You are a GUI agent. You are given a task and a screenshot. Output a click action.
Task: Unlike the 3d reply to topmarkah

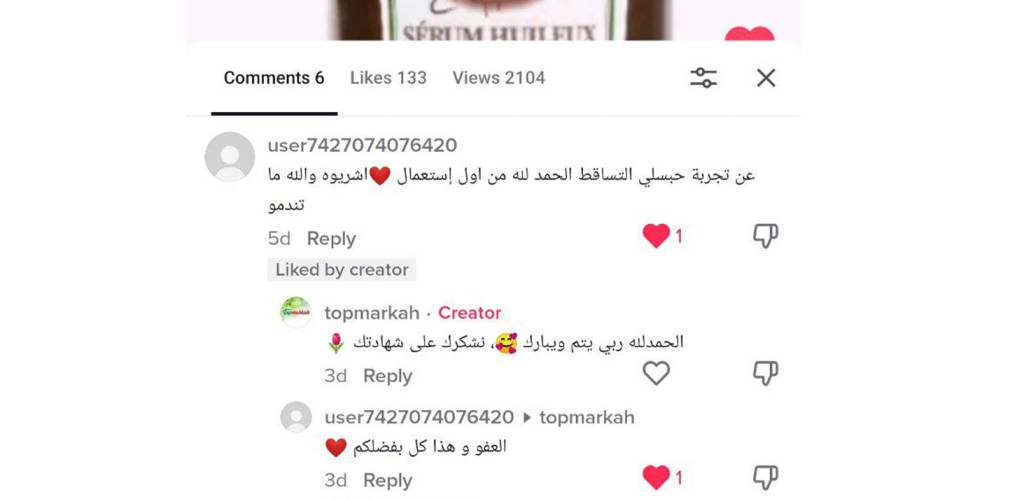pos(655,478)
